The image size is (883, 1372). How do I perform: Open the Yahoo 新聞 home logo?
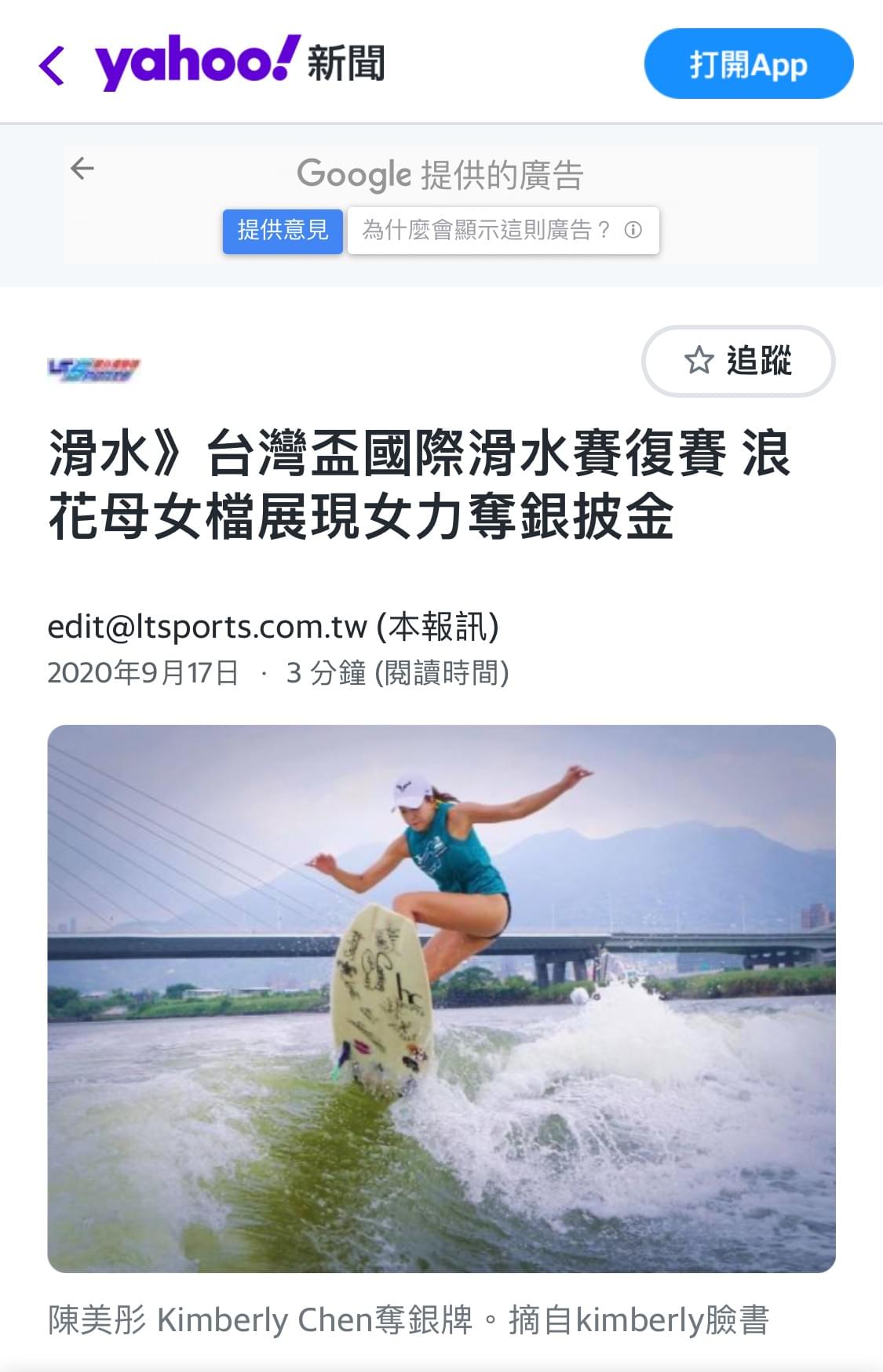coord(239,63)
